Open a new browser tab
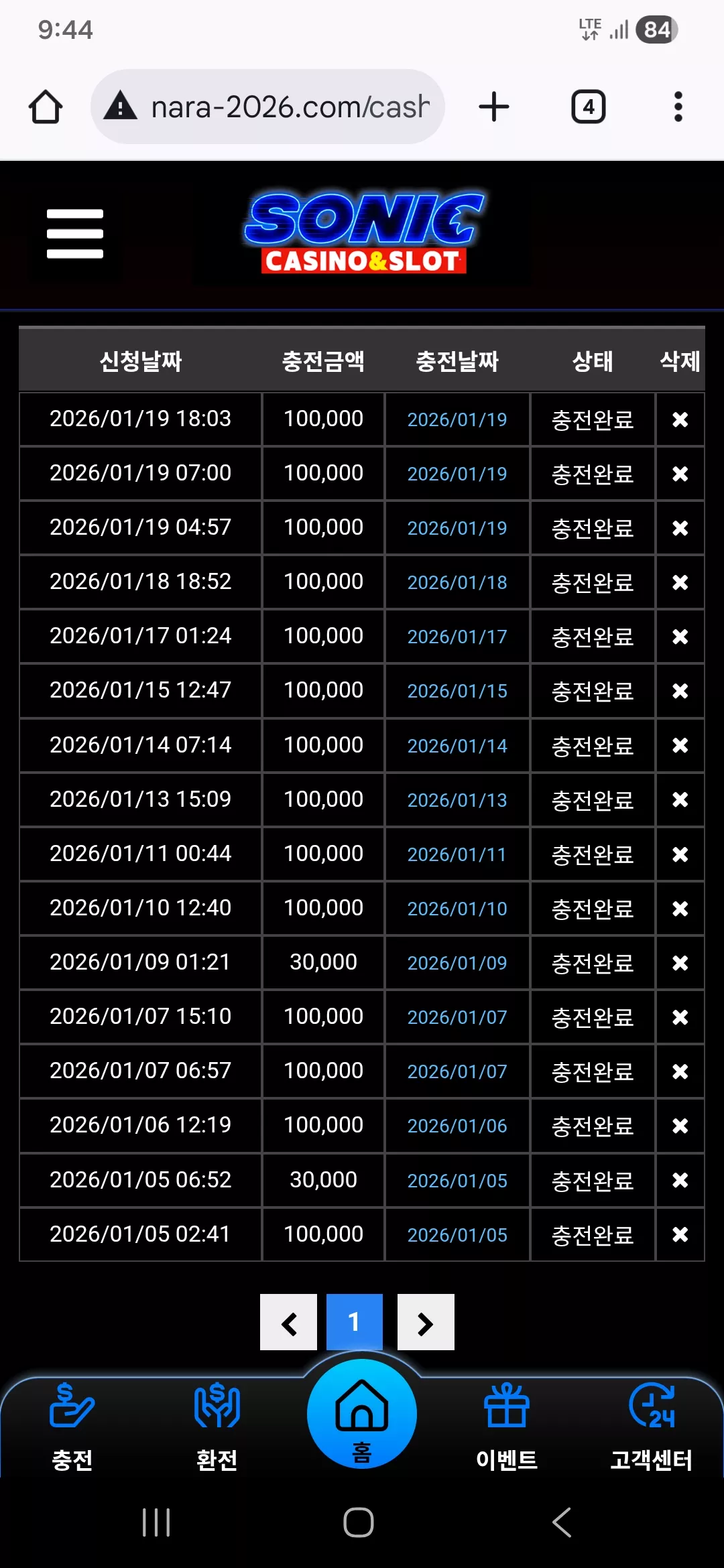This screenshot has width=724, height=1568. tap(494, 107)
